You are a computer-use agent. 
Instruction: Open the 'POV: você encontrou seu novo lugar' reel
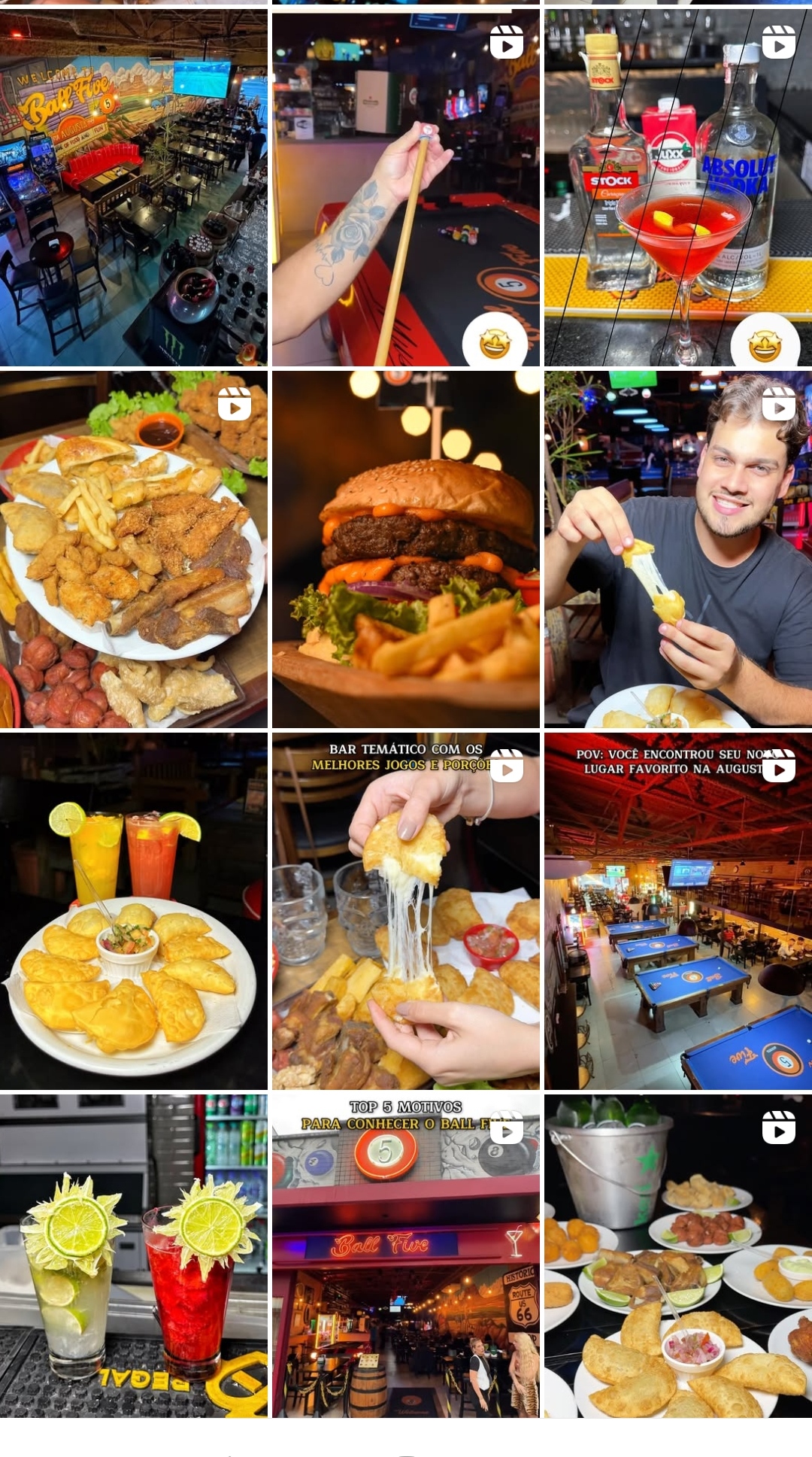tap(678, 911)
